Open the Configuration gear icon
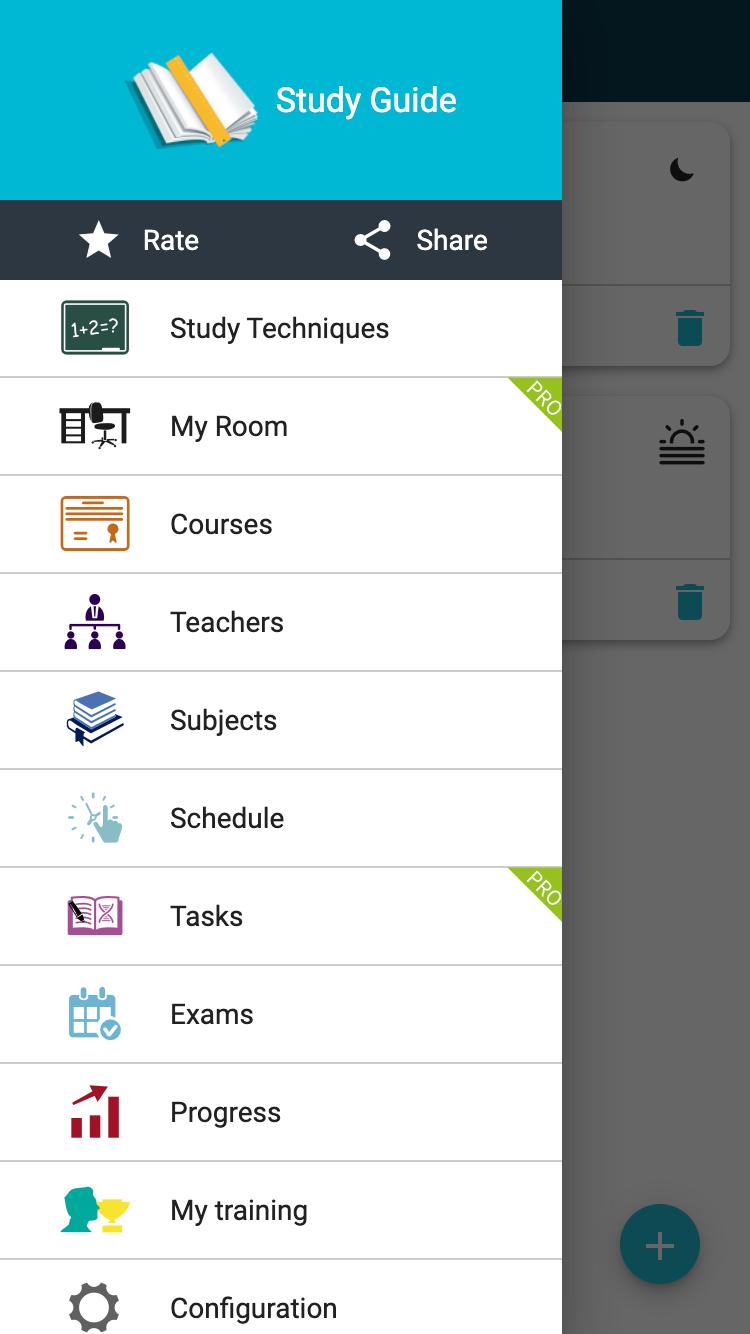 coord(95,1306)
